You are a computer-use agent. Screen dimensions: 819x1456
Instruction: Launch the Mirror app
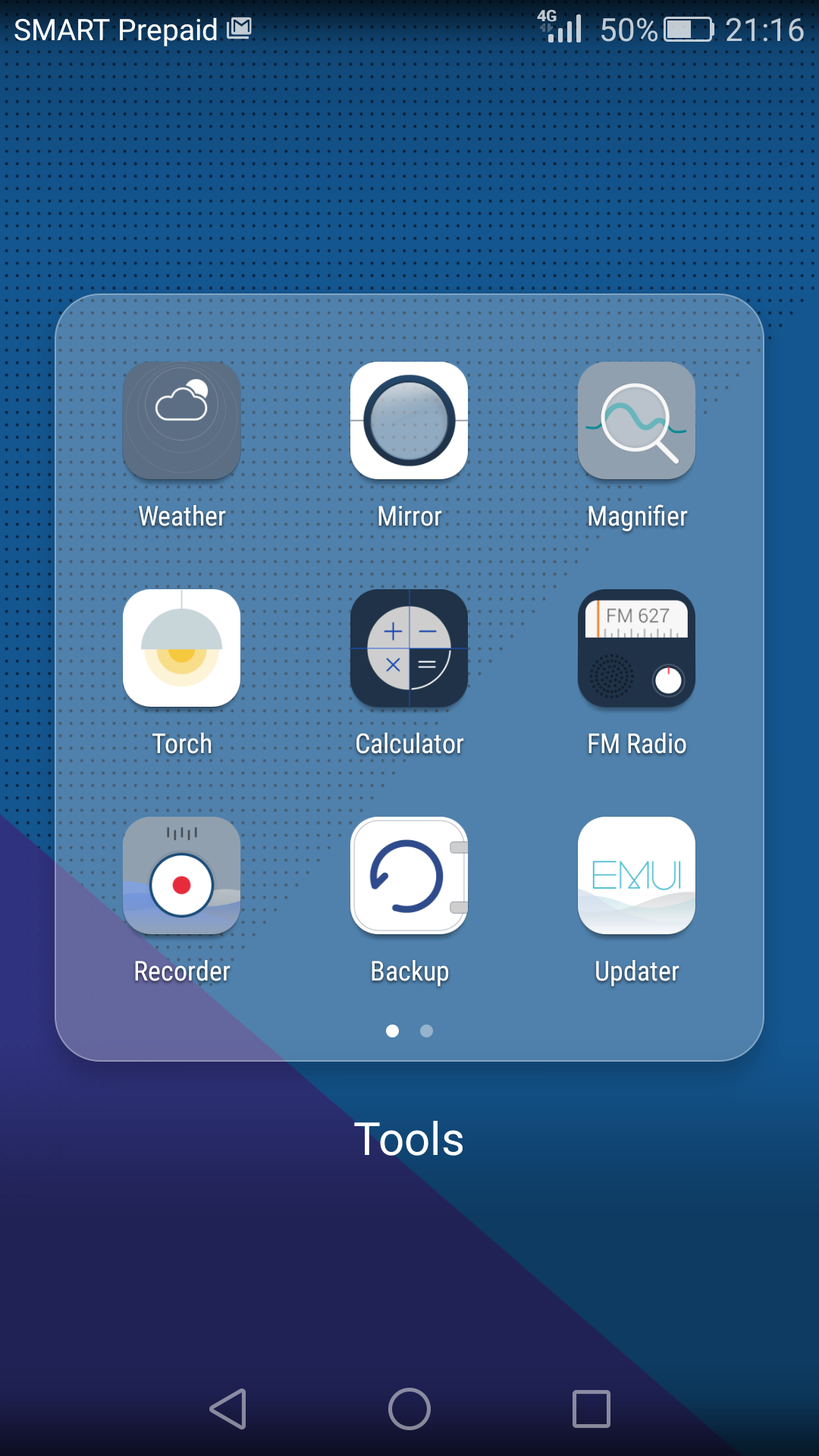click(x=409, y=421)
